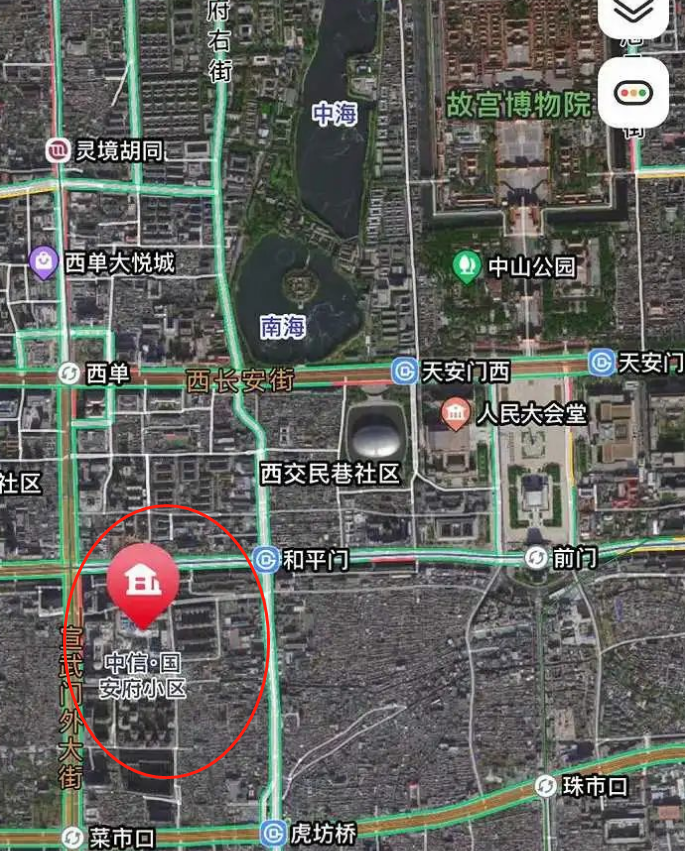Open the 人民大会堂 landmark marker
This screenshot has width=685, height=851.
456,413
